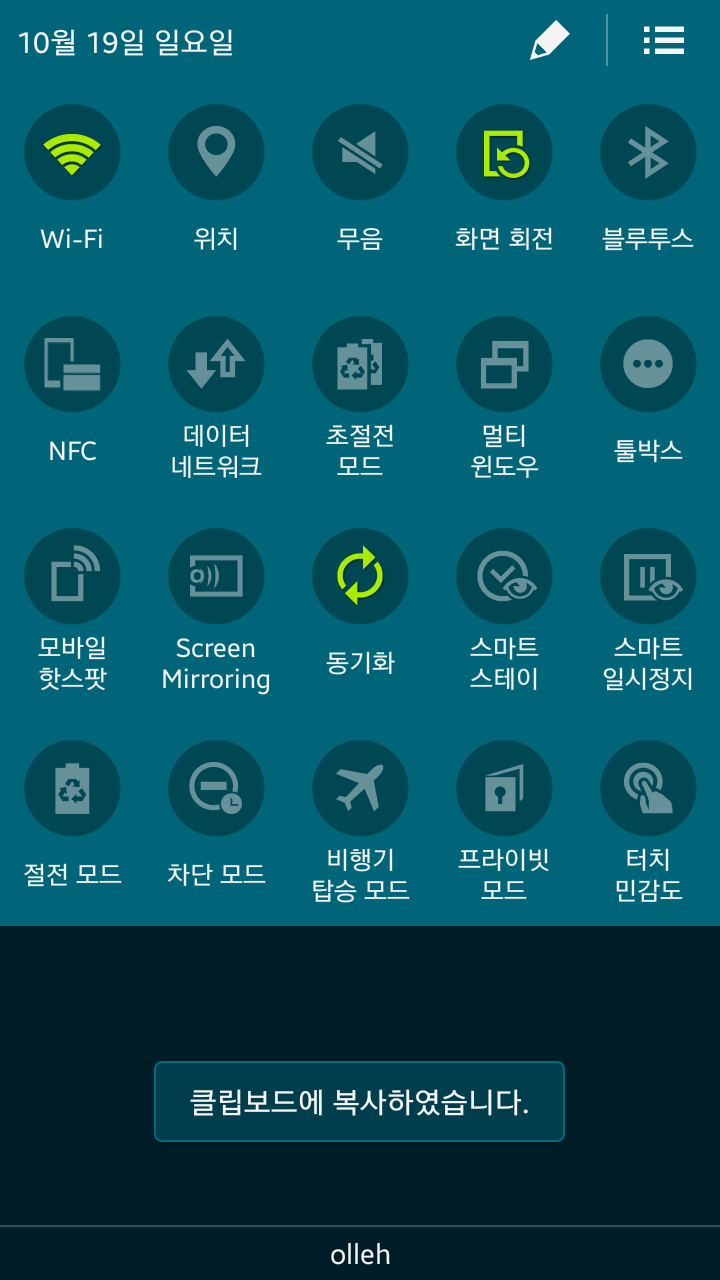Start Screen Mirroring
The image size is (720, 1280).
216,577
